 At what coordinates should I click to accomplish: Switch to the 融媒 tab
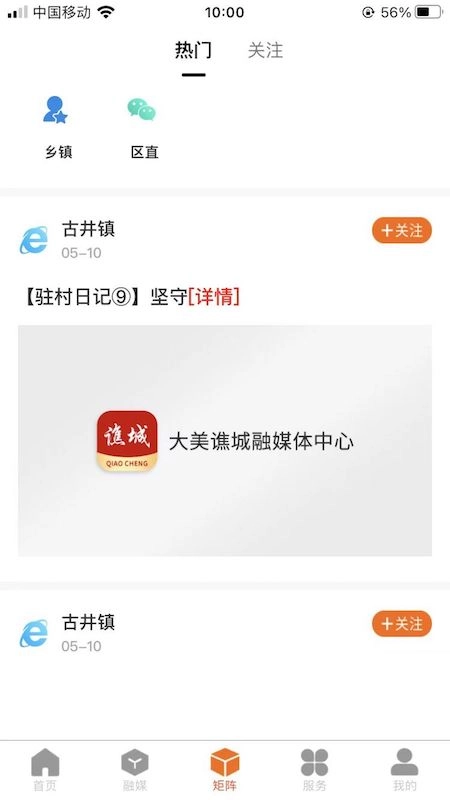tap(135, 769)
